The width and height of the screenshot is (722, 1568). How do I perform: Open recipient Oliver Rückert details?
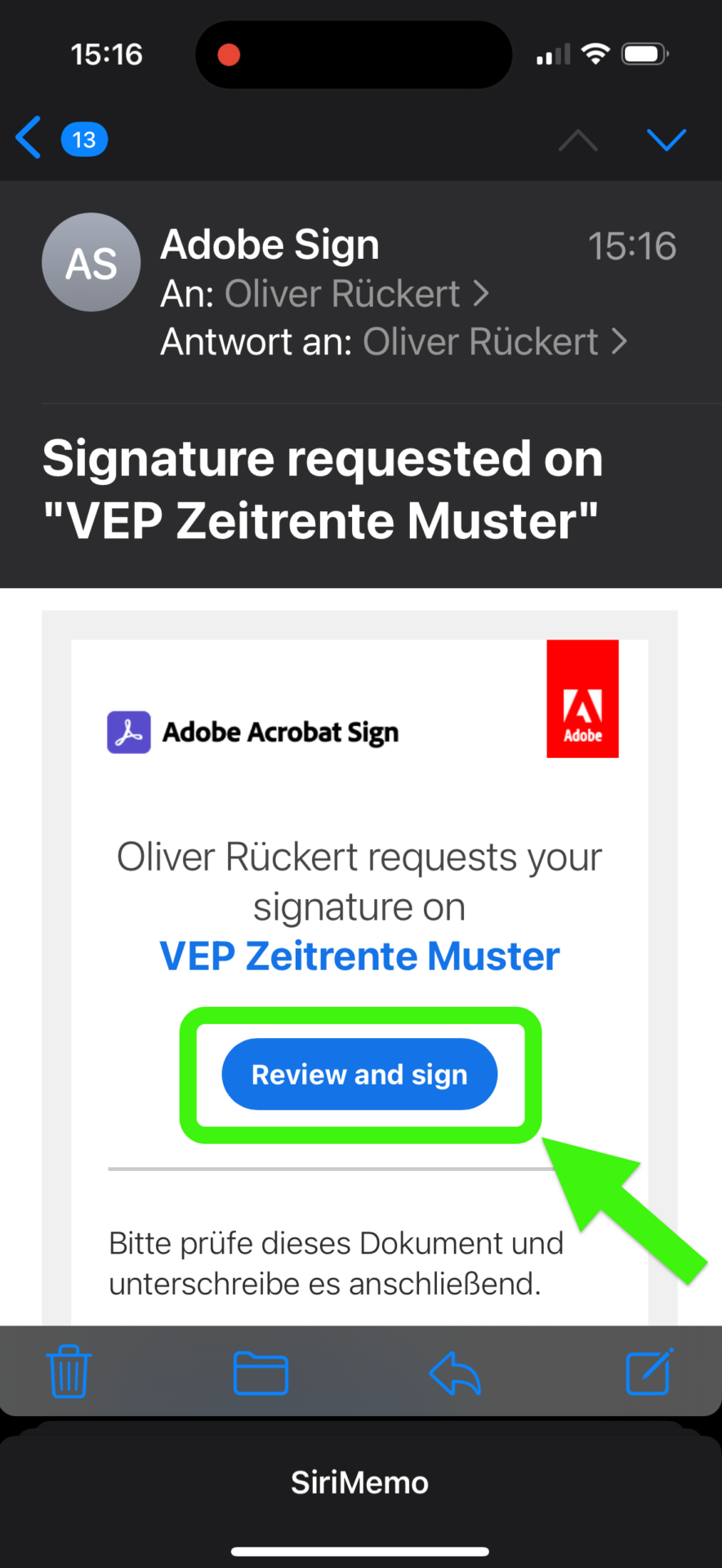pyautogui.click(x=357, y=294)
